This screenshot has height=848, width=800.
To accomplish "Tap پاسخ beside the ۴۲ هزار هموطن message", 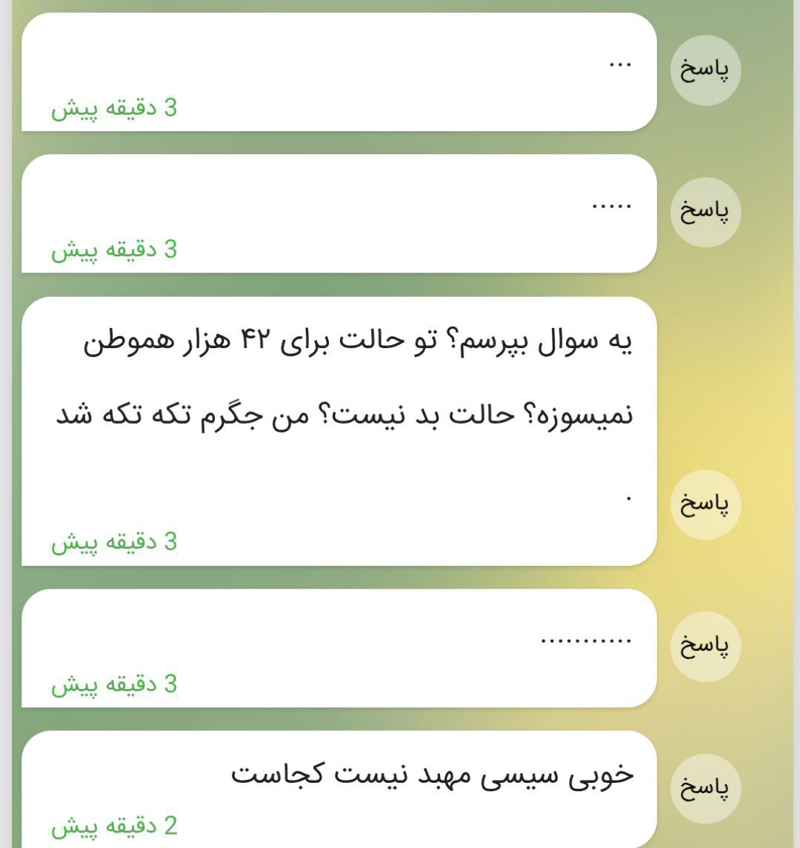I will point(705,503).
